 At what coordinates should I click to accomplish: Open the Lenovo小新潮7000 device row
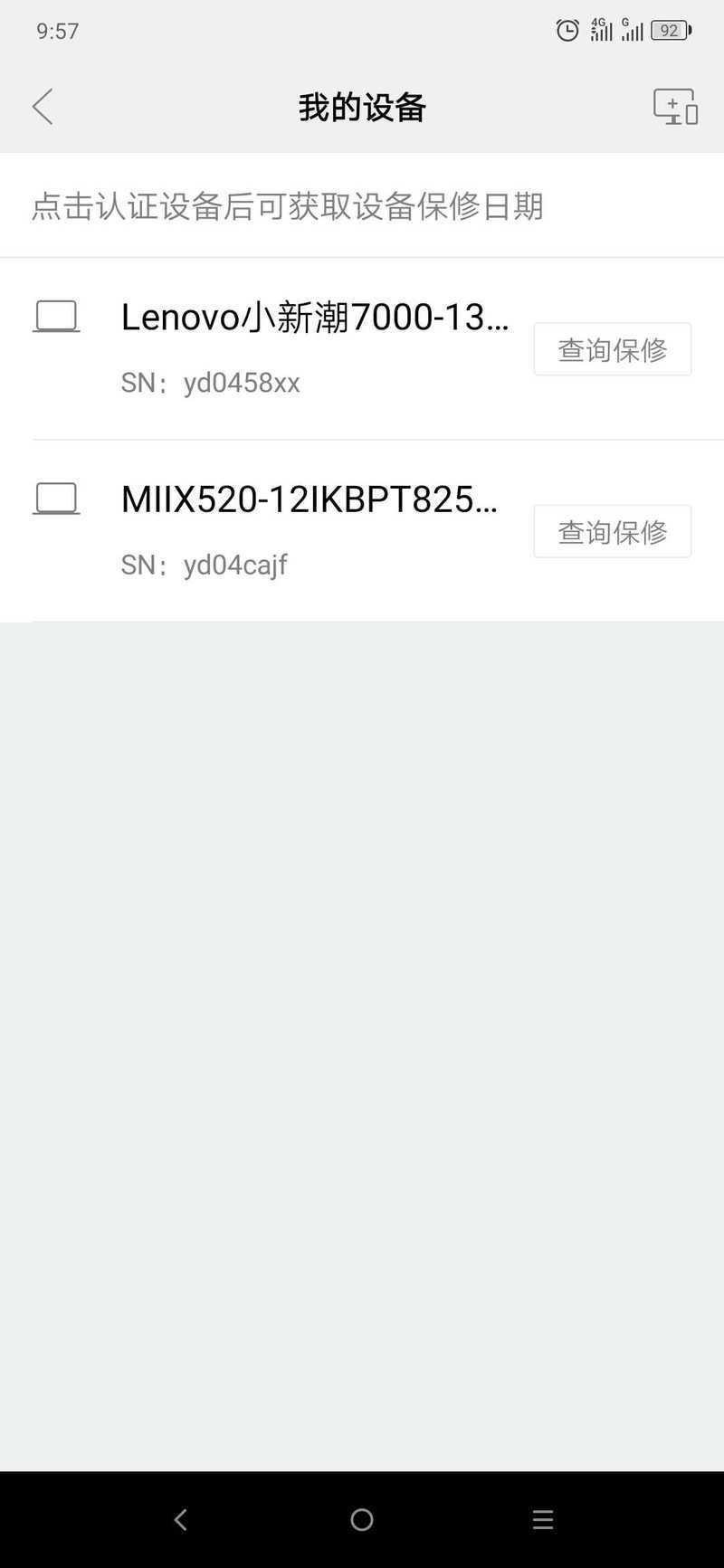coord(362,349)
